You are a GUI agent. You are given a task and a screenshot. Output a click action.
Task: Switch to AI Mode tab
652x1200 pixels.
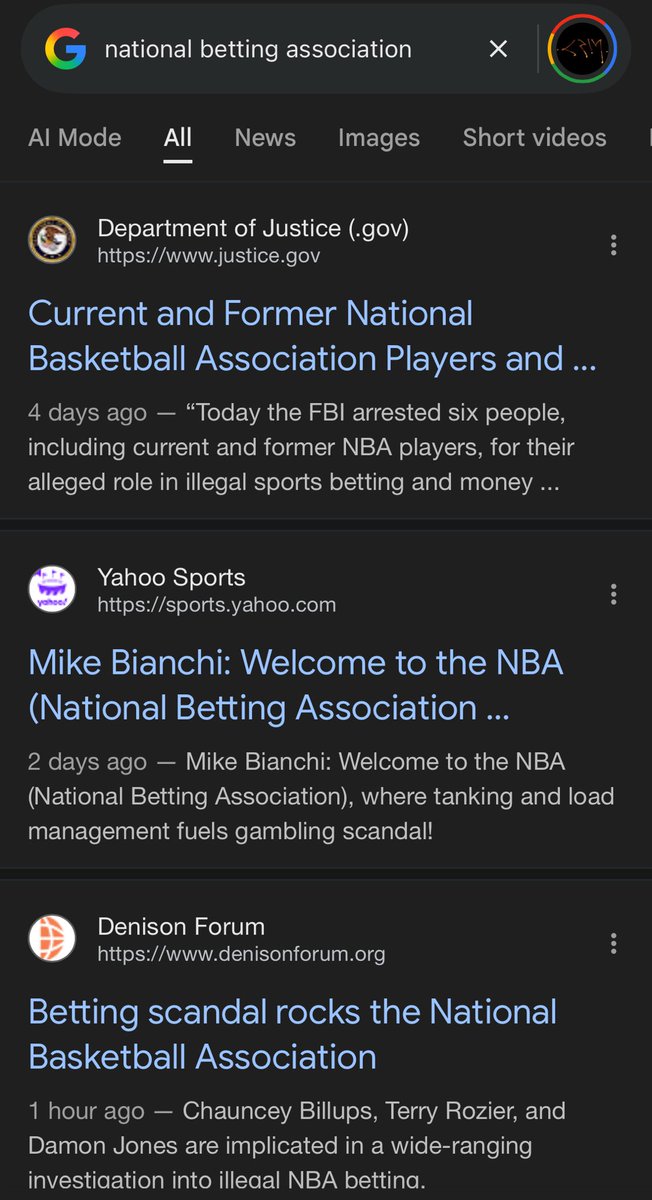click(x=75, y=138)
